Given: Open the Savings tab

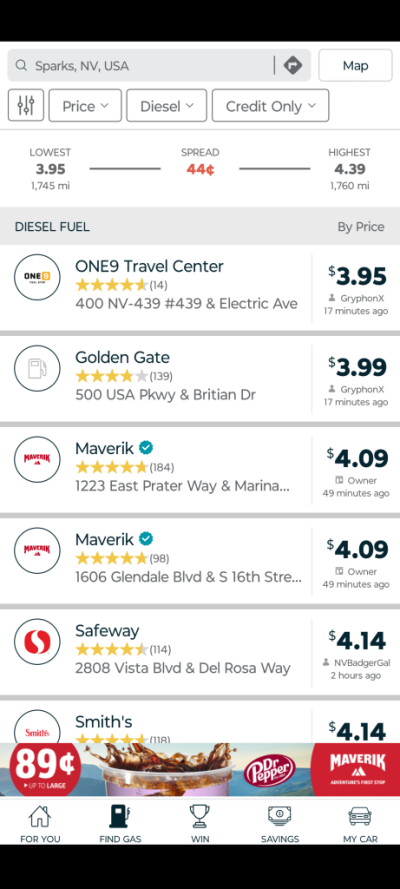Looking at the screenshot, I should (280, 823).
